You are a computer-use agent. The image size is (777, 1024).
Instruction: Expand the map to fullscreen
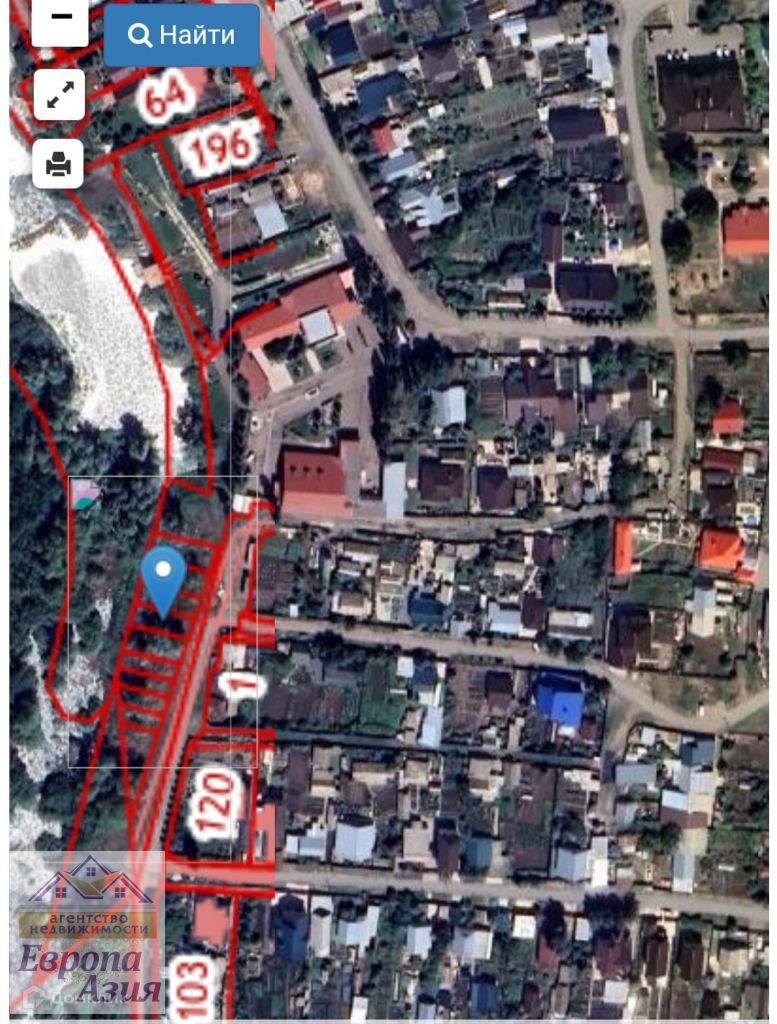point(59,95)
